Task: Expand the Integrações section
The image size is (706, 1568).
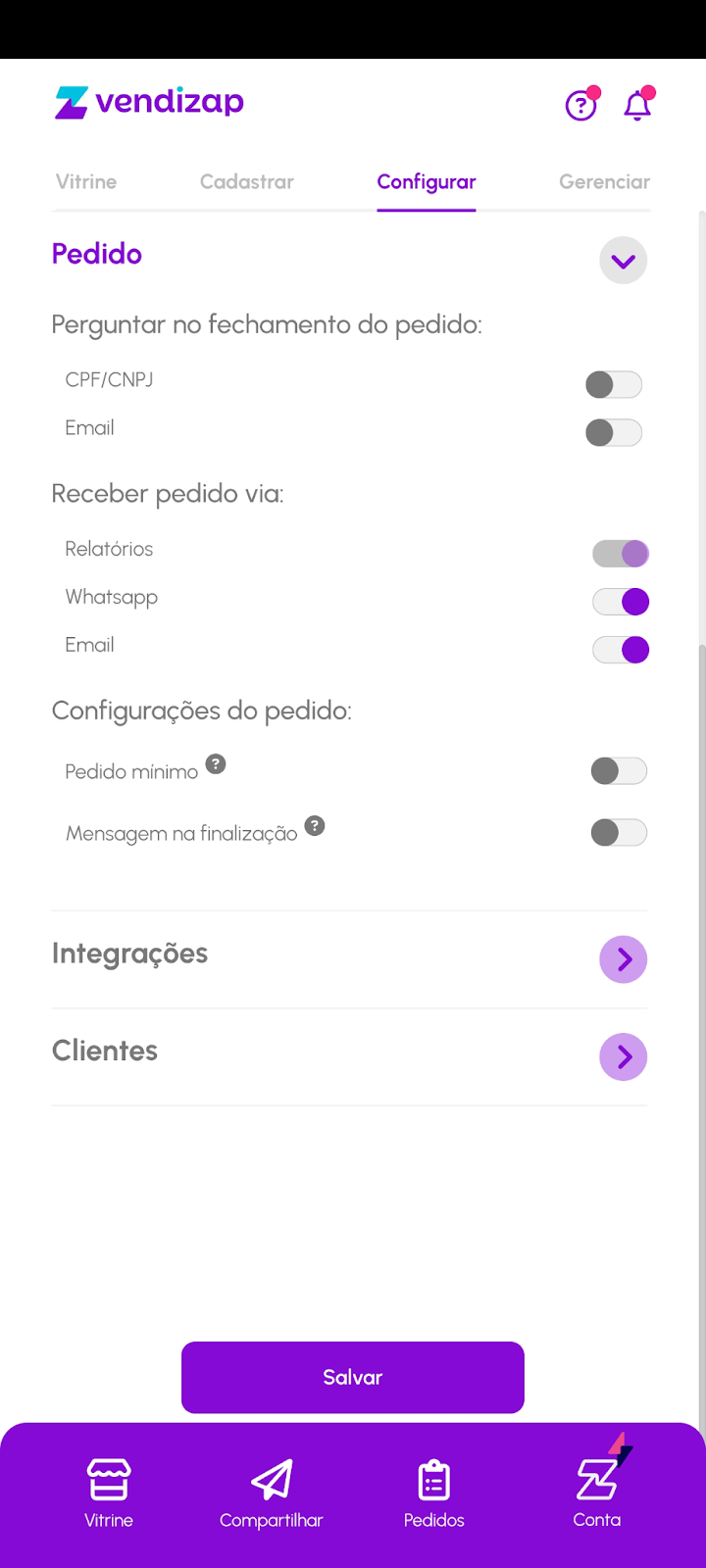Action: tap(623, 959)
